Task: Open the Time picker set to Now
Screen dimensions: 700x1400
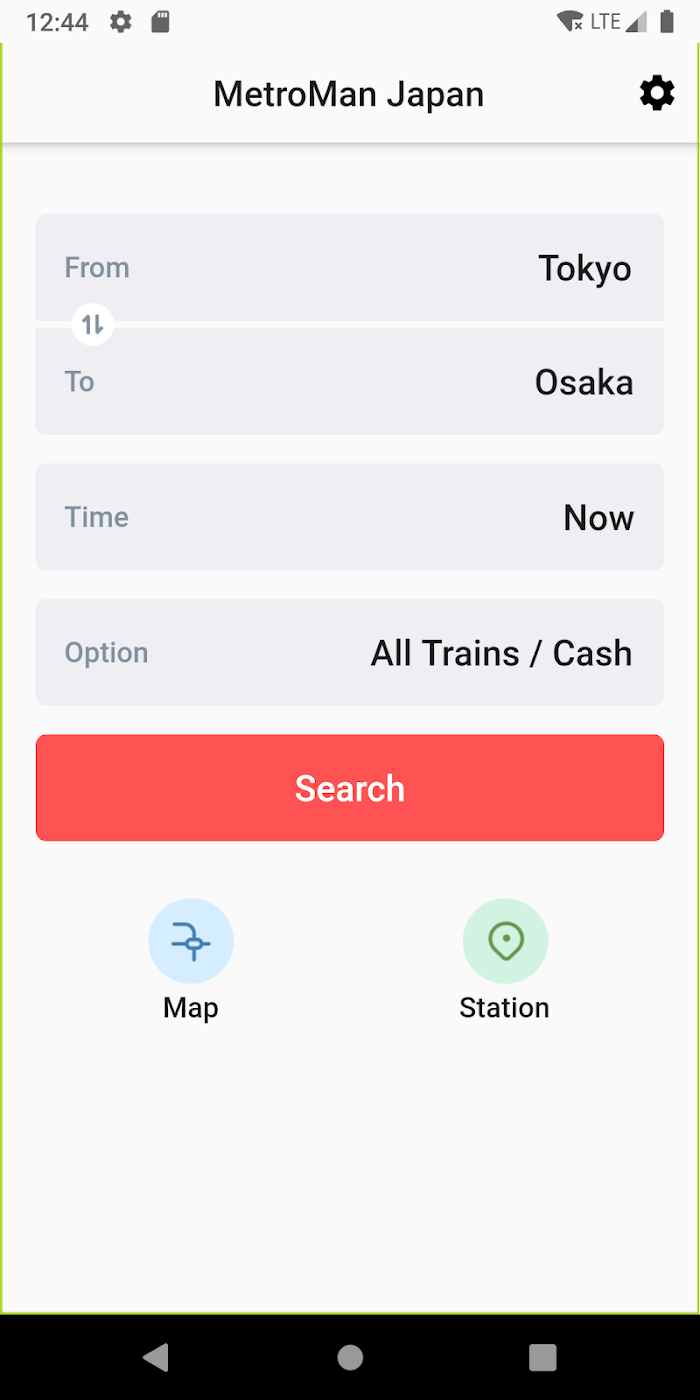Action: [x=350, y=517]
